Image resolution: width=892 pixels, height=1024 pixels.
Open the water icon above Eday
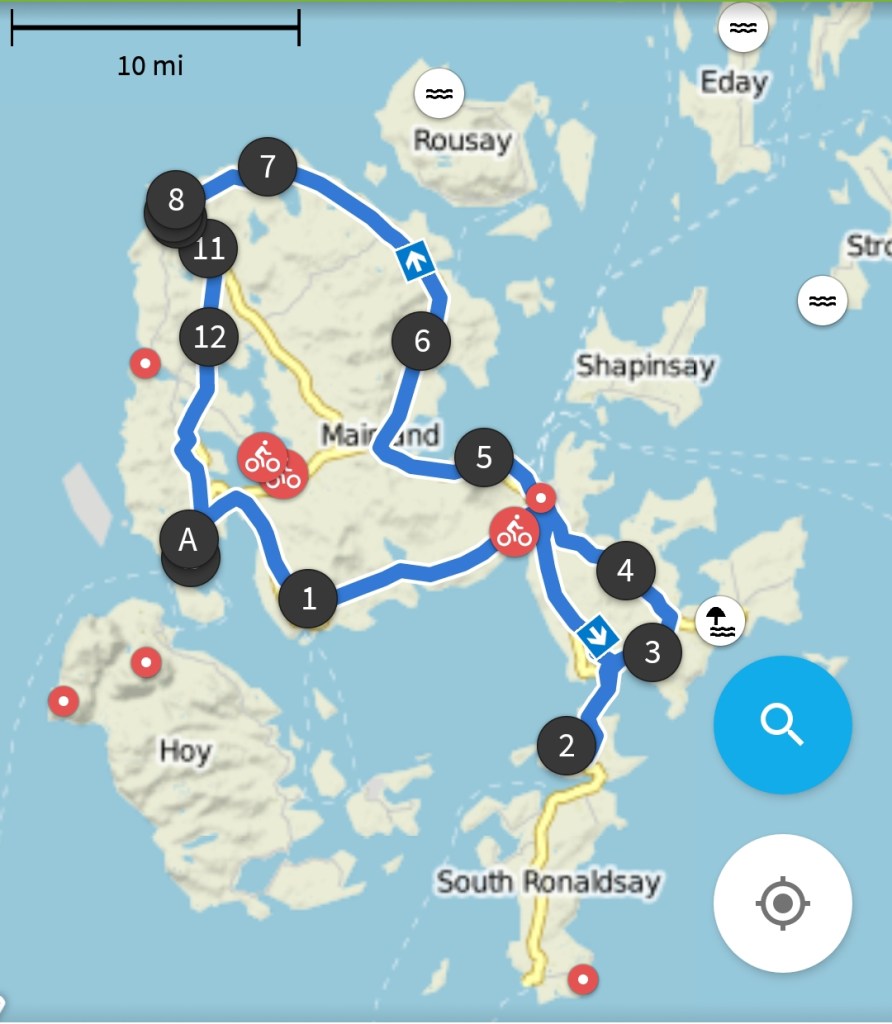pos(743,28)
